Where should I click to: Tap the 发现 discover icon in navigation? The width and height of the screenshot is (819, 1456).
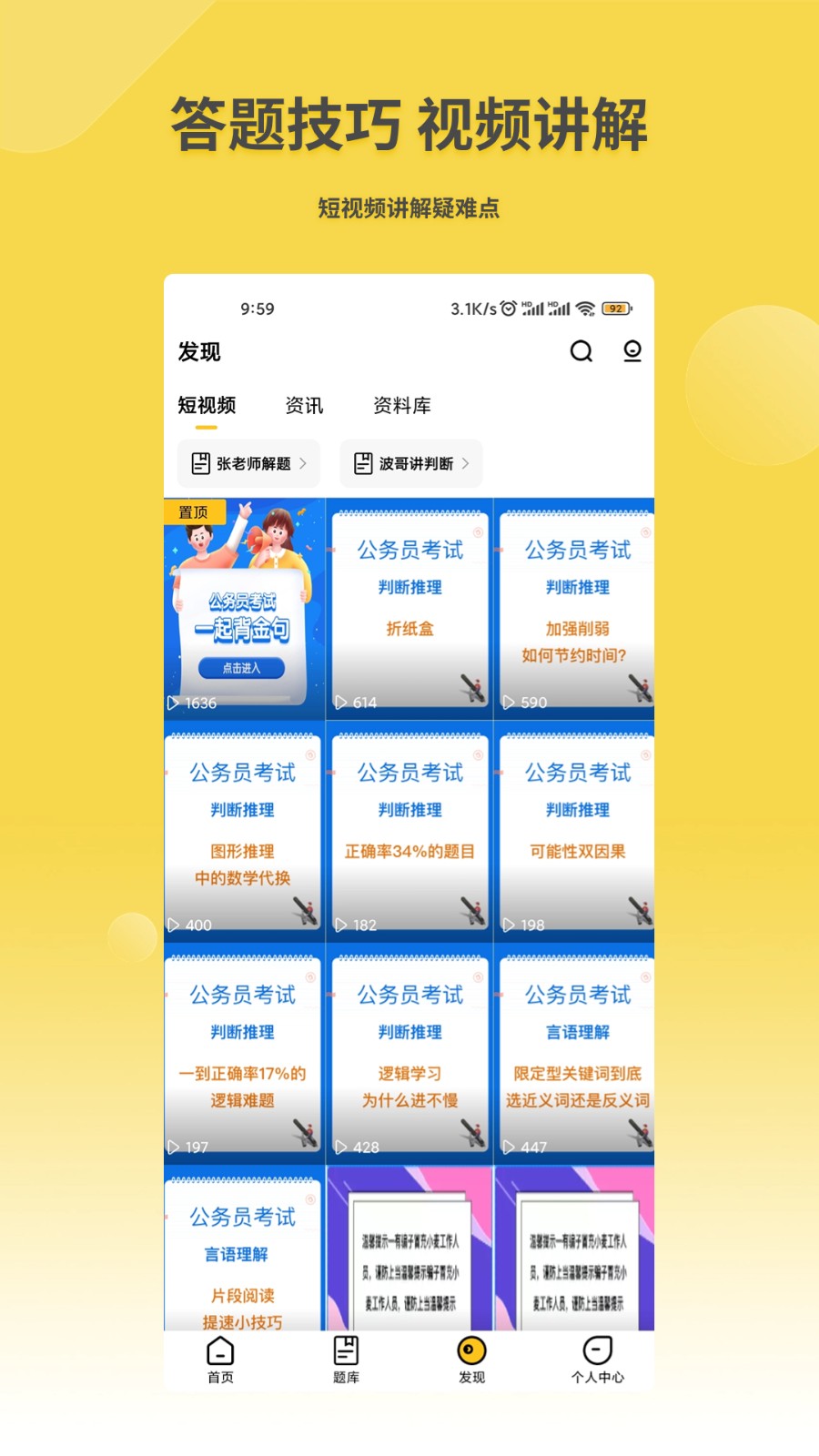click(470, 1350)
